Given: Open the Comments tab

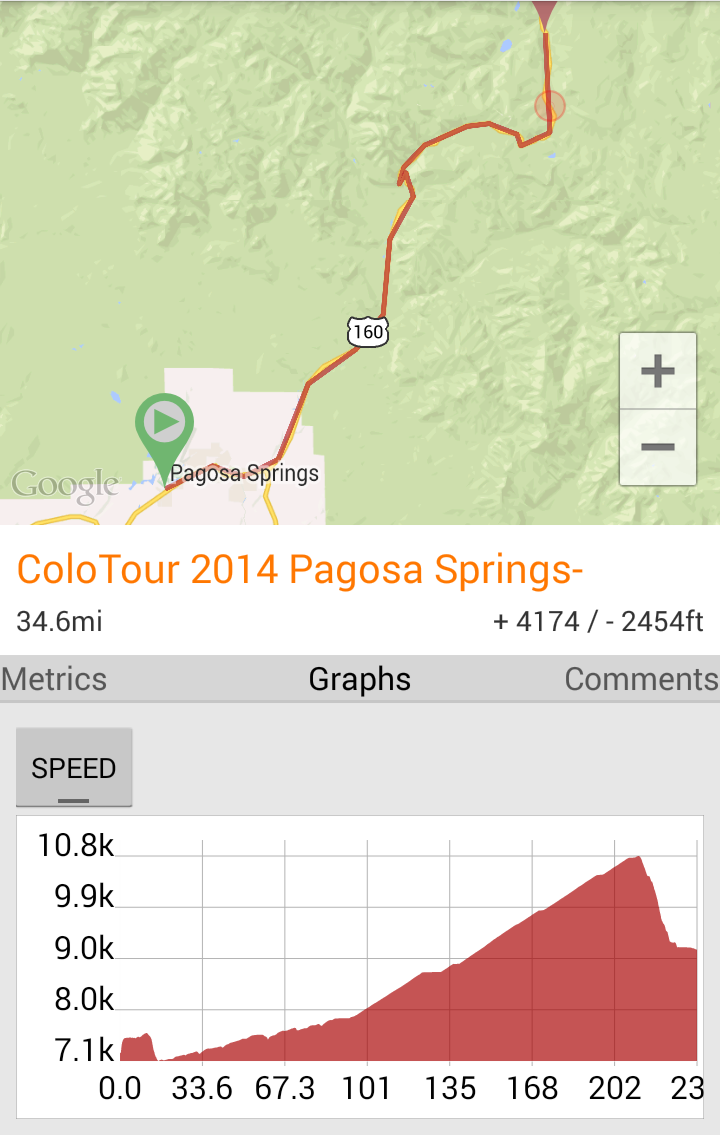Looking at the screenshot, I should pos(640,679).
